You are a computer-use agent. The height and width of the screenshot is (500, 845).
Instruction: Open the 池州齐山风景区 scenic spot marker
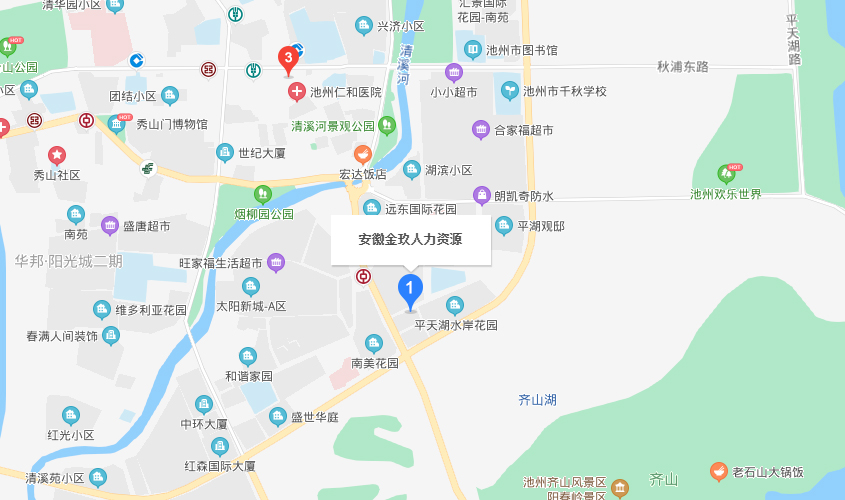[x=620, y=487]
